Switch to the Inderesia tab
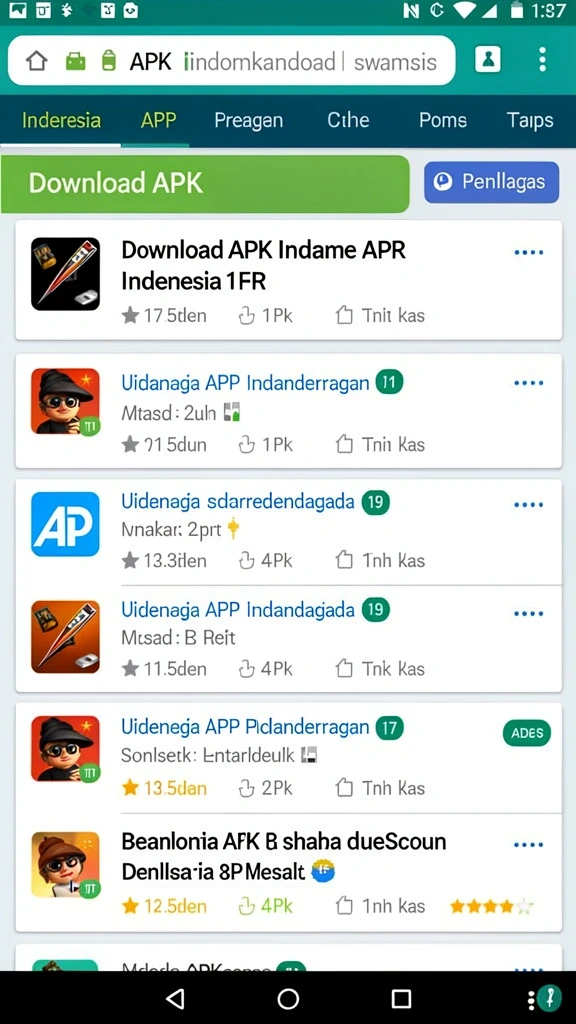Screen dimensions: 576x1024 pyautogui.click(x=61, y=120)
